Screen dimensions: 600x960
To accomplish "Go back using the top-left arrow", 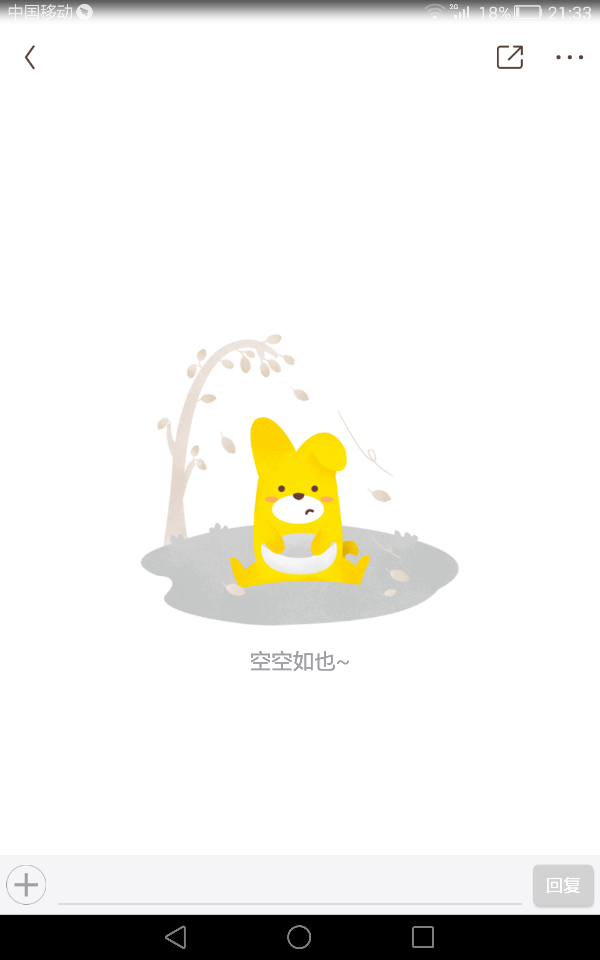I will (30, 58).
